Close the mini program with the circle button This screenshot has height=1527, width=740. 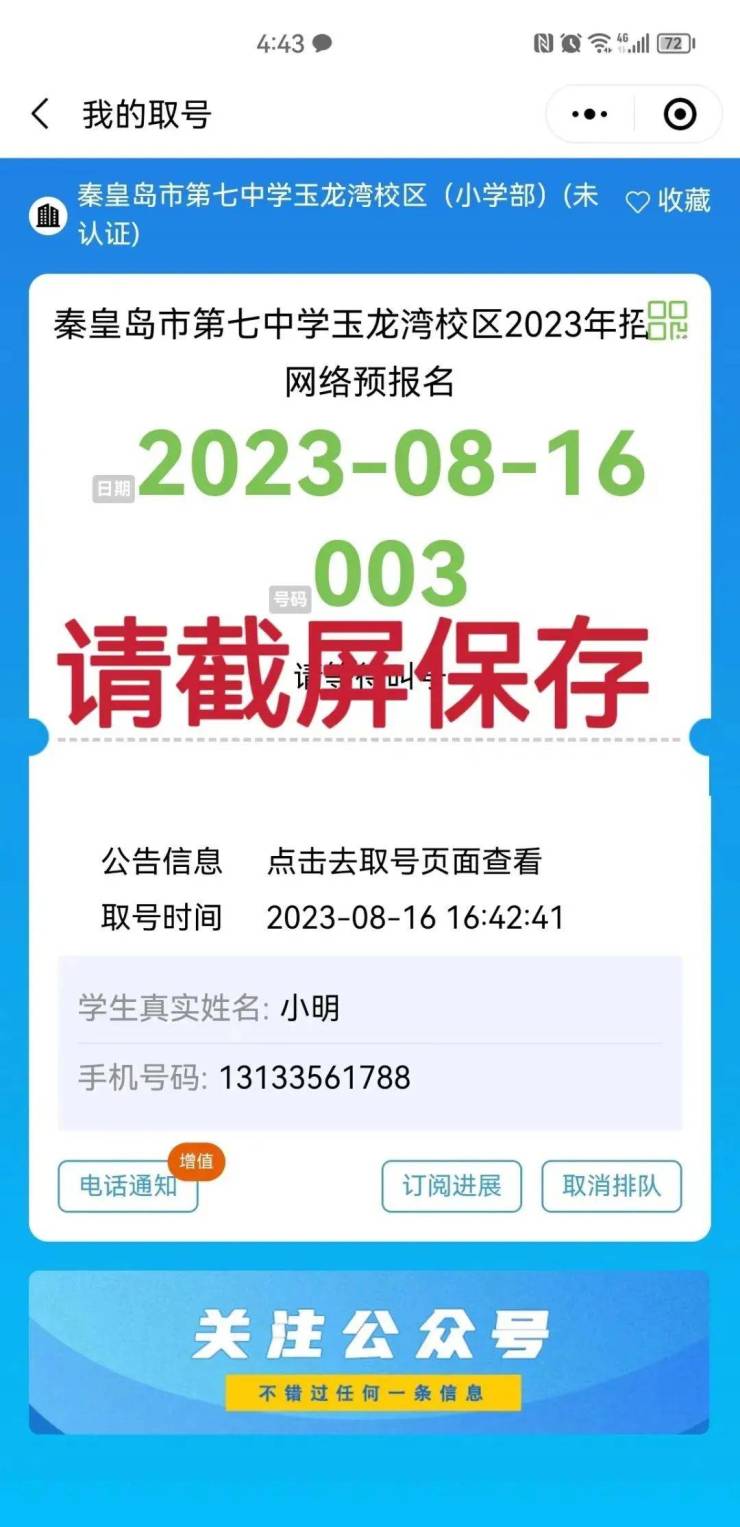coord(680,114)
